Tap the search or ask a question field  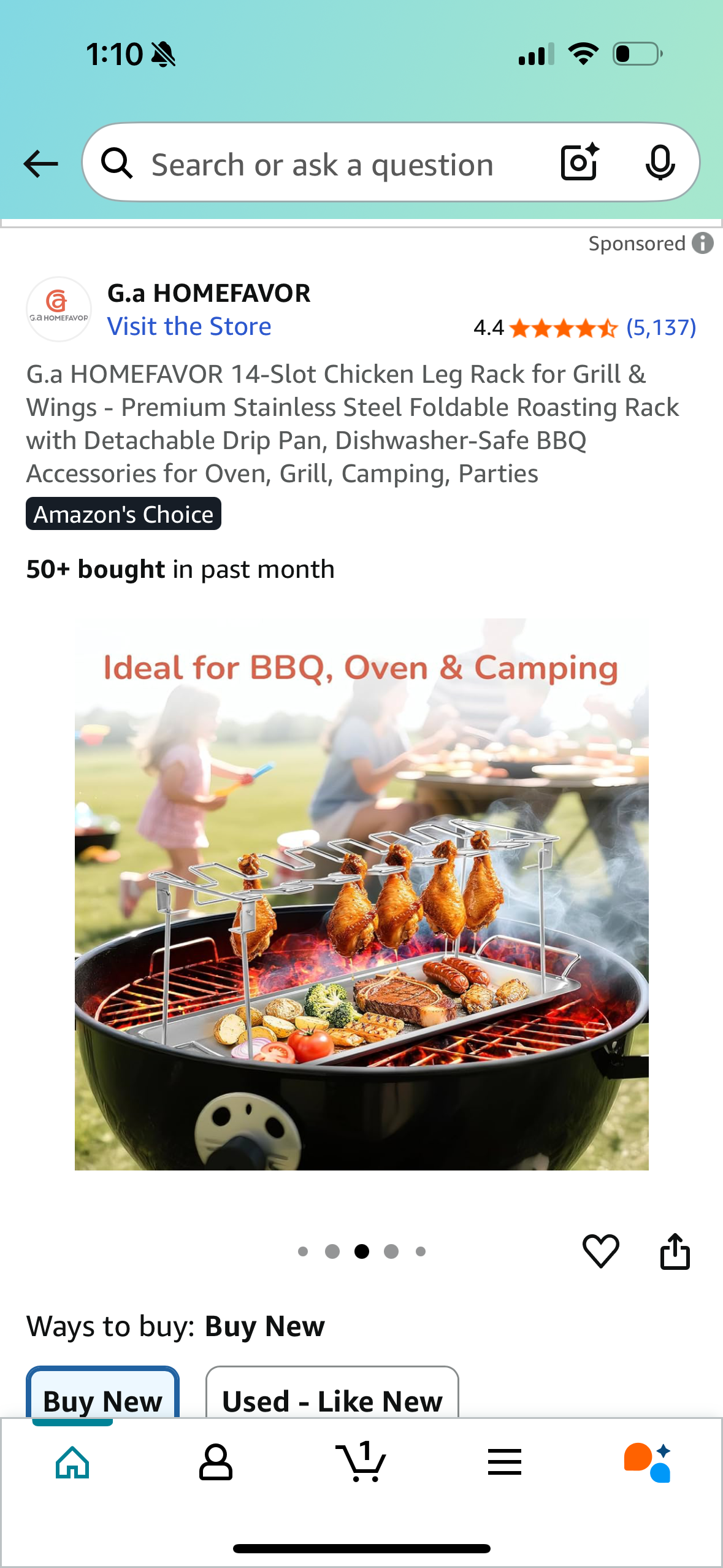tap(322, 164)
